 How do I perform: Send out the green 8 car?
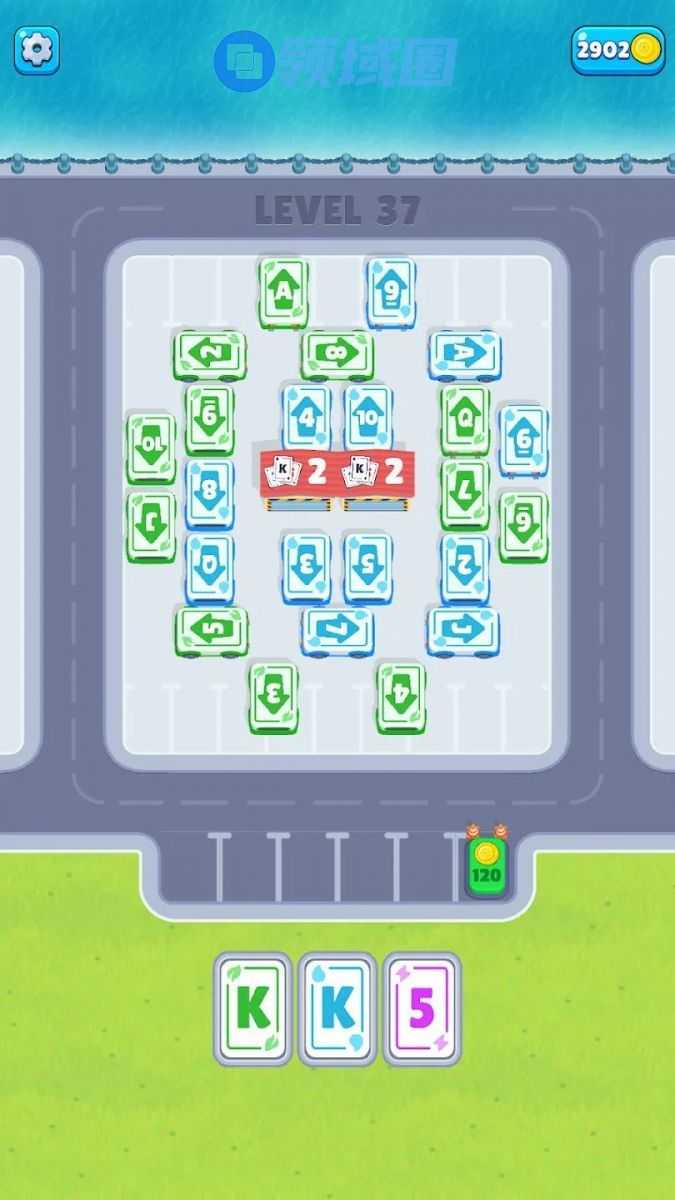coord(338,355)
